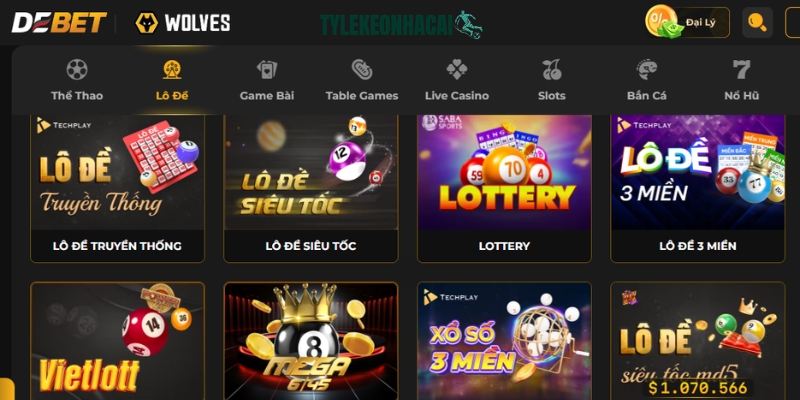Tap the Đại Lý button
The height and width of the screenshot is (400, 800).
pos(688,22)
